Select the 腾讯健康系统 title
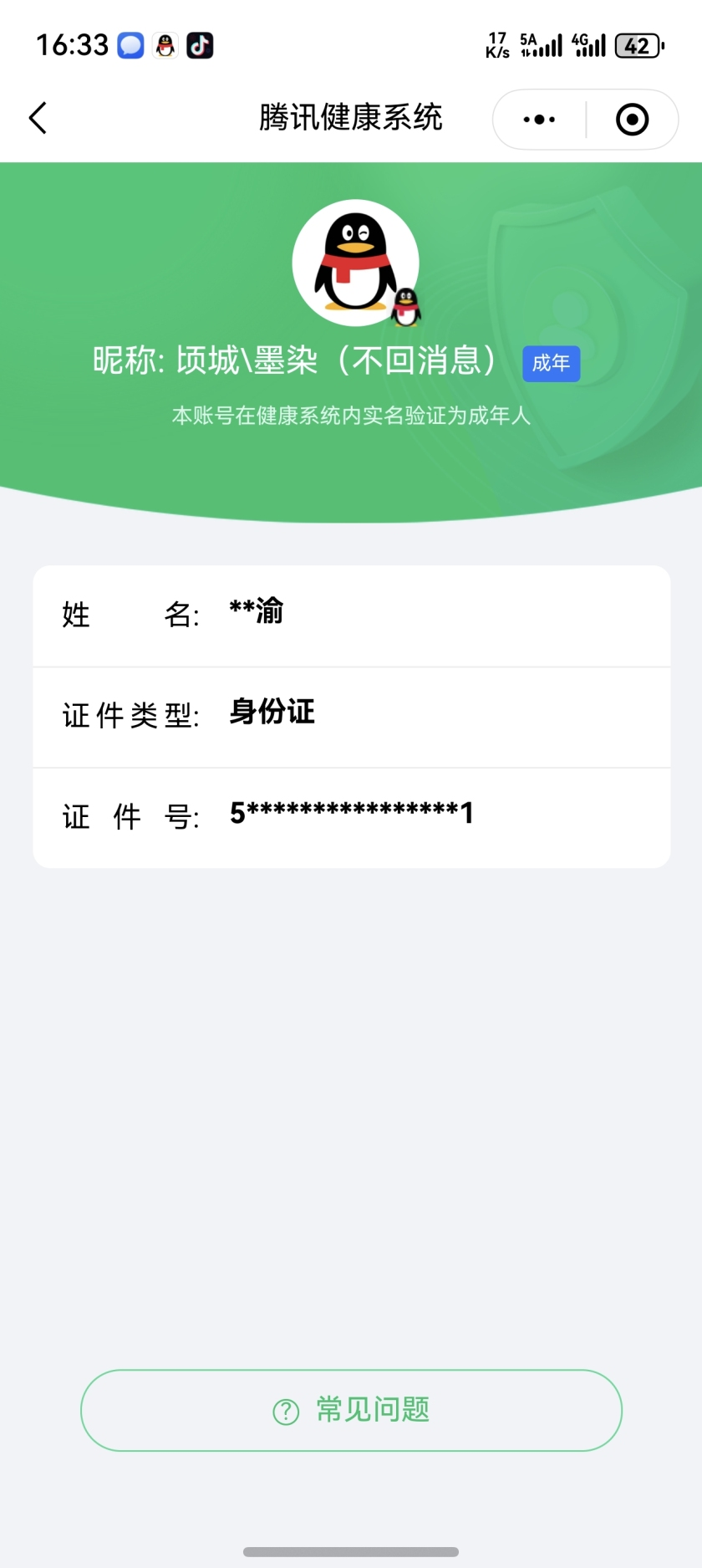The image size is (702, 1568). pyautogui.click(x=351, y=118)
